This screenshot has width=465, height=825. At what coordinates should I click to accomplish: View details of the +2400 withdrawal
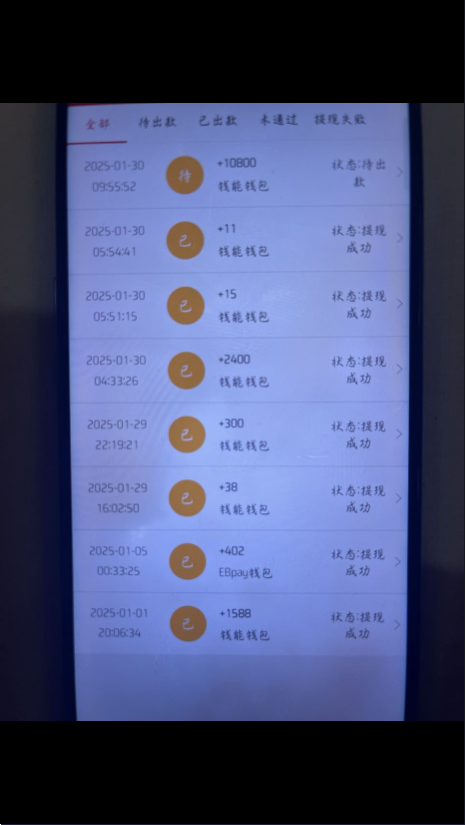tap(239, 370)
